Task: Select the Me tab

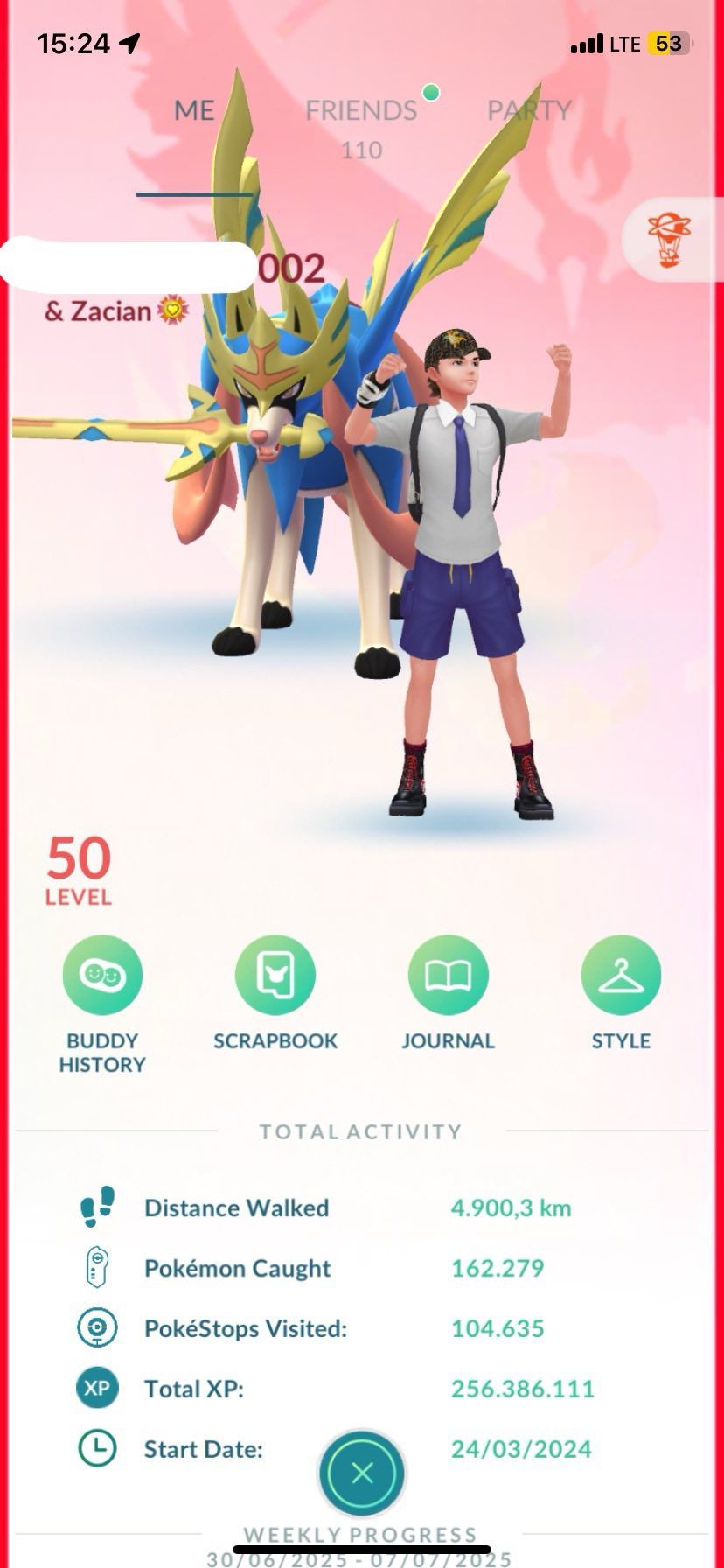Action: (x=194, y=111)
